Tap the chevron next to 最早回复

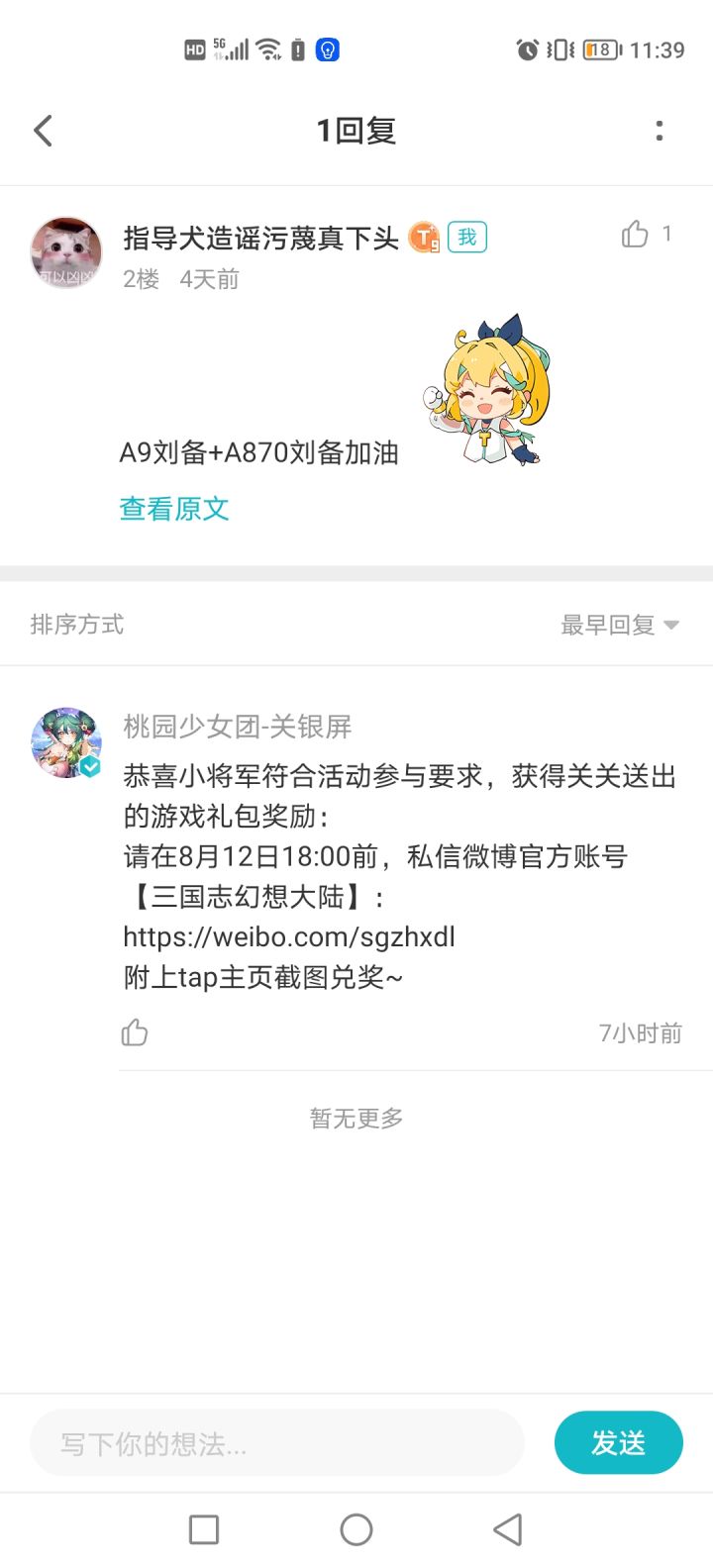click(671, 625)
